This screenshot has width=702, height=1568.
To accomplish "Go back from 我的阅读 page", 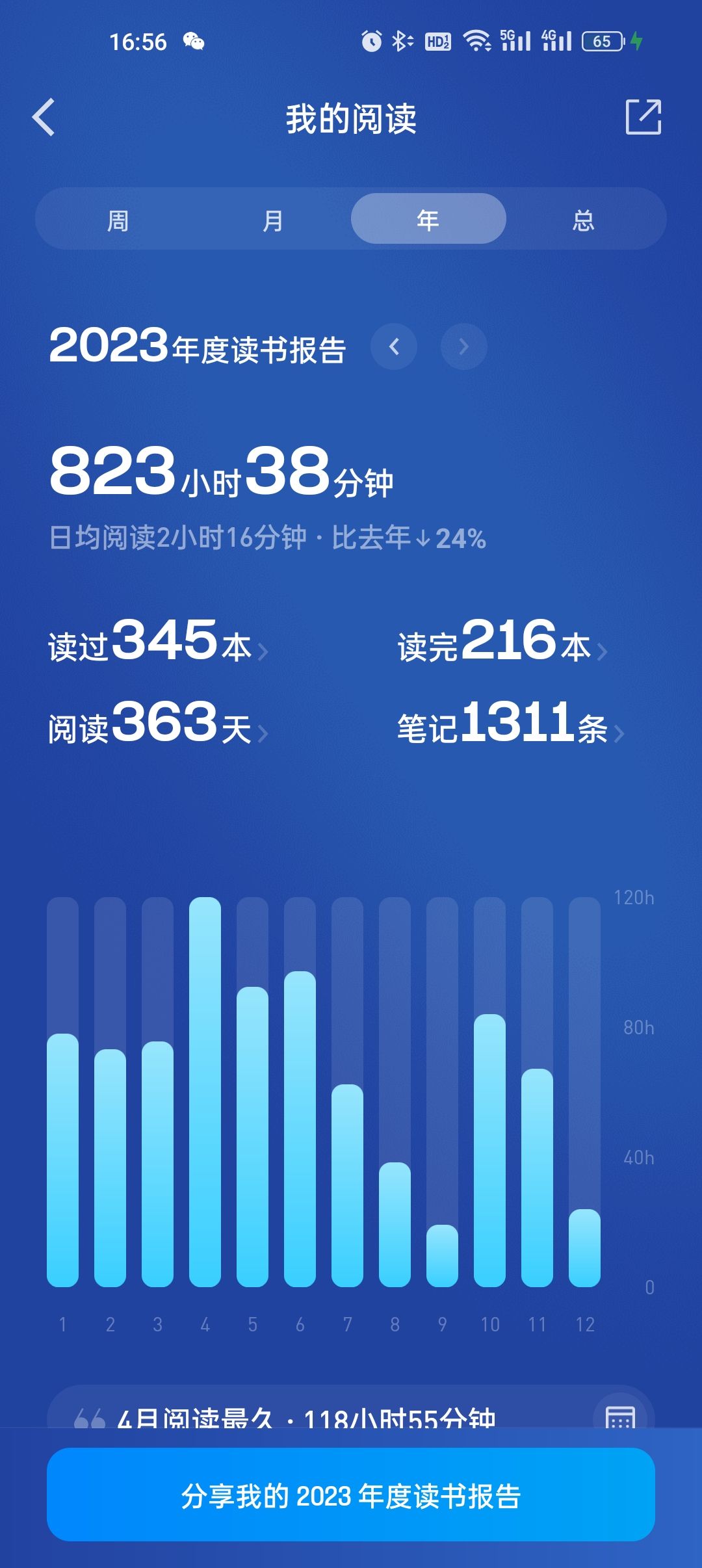I will (44, 118).
